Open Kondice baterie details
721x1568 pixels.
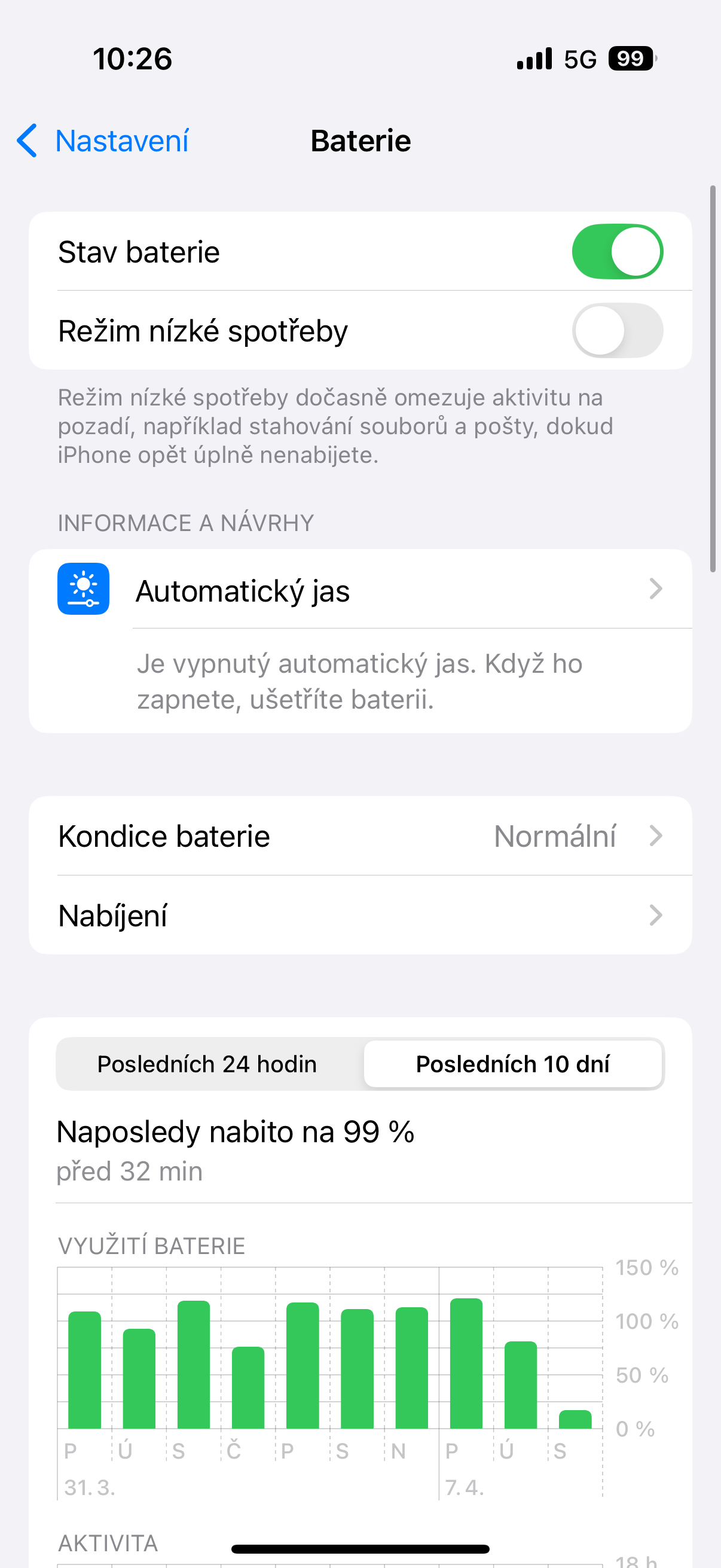coord(360,836)
